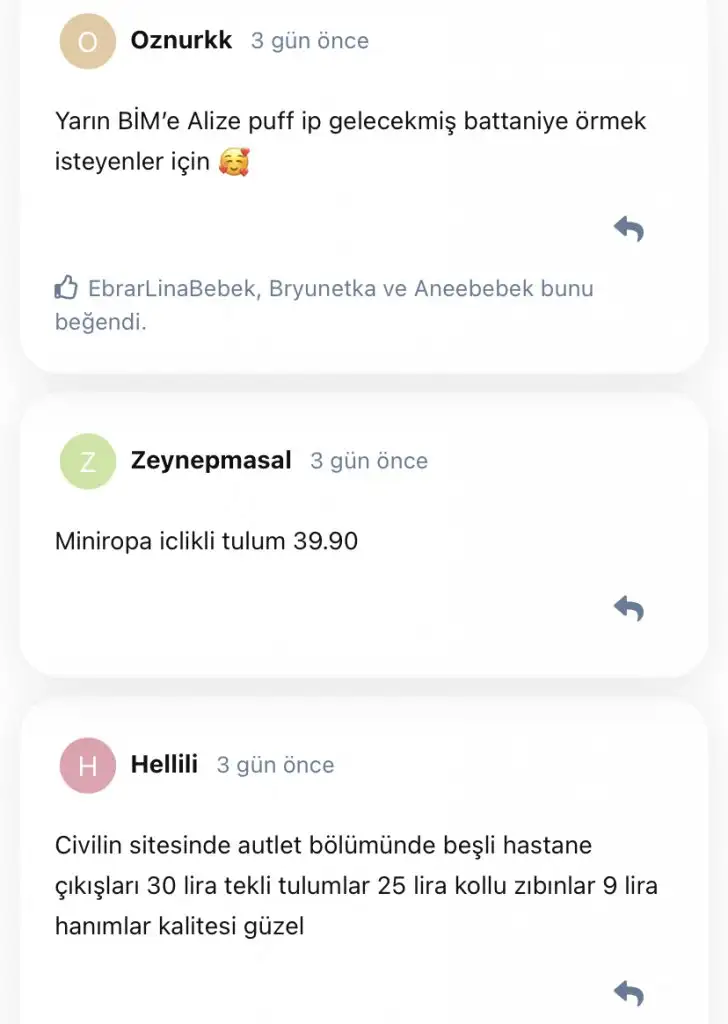Tap Zeynepmasal's avatar circle

pos(88,461)
